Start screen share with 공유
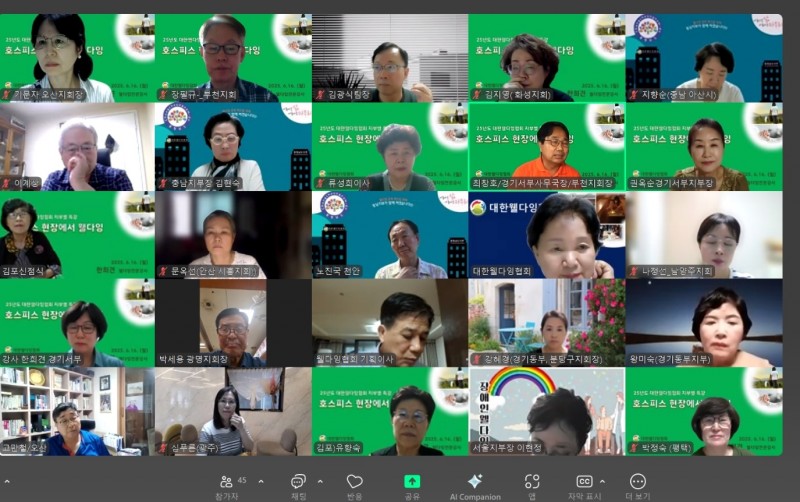 (412, 484)
